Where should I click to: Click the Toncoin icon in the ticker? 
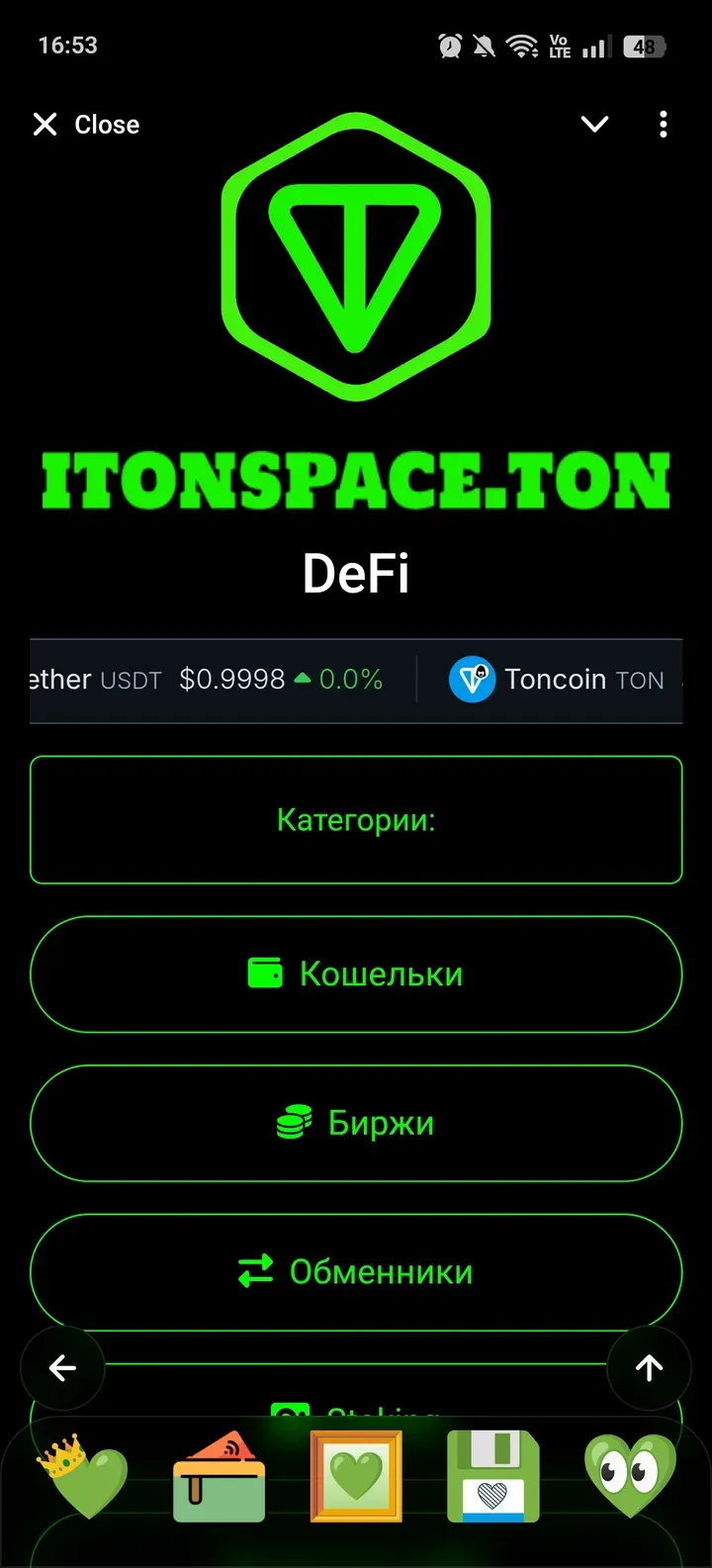point(473,680)
